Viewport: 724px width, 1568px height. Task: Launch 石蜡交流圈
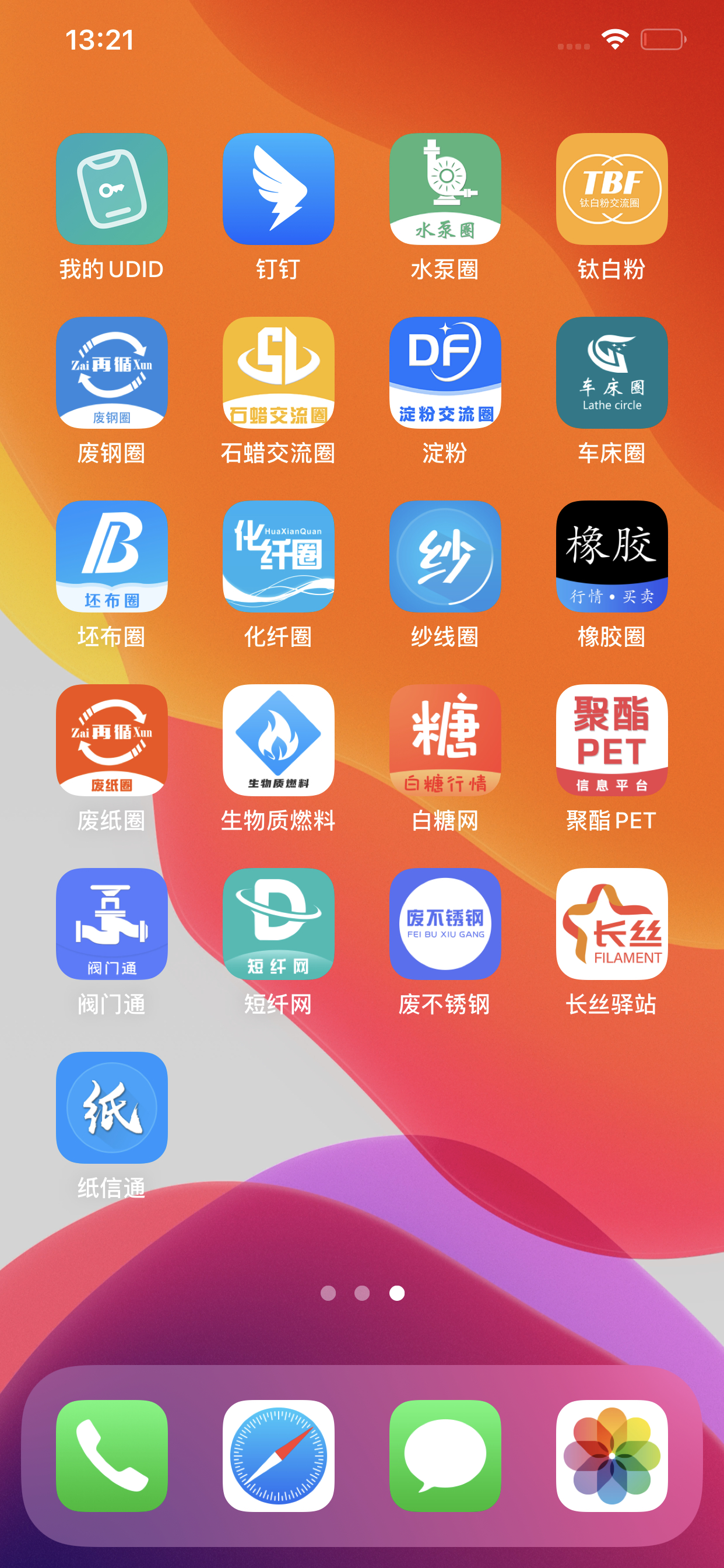click(278, 373)
